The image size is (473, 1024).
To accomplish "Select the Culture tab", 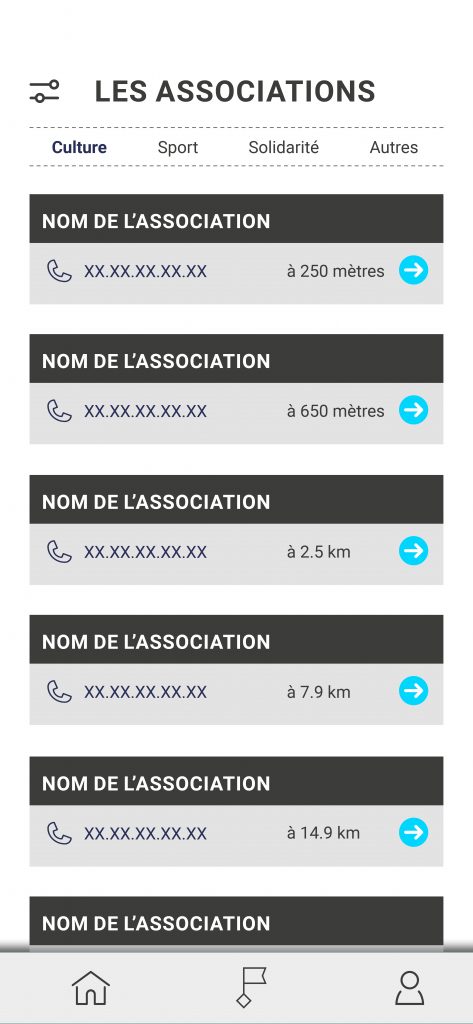I will click(x=79, y=148).
